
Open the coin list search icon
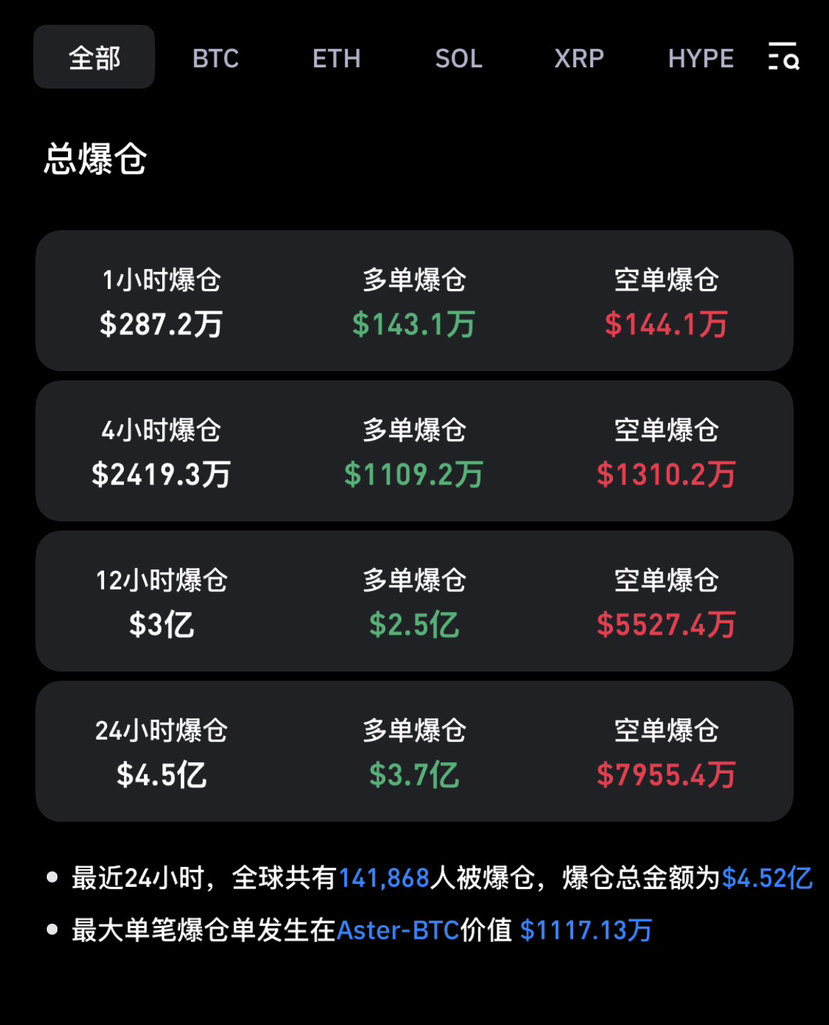pos(783,58)
